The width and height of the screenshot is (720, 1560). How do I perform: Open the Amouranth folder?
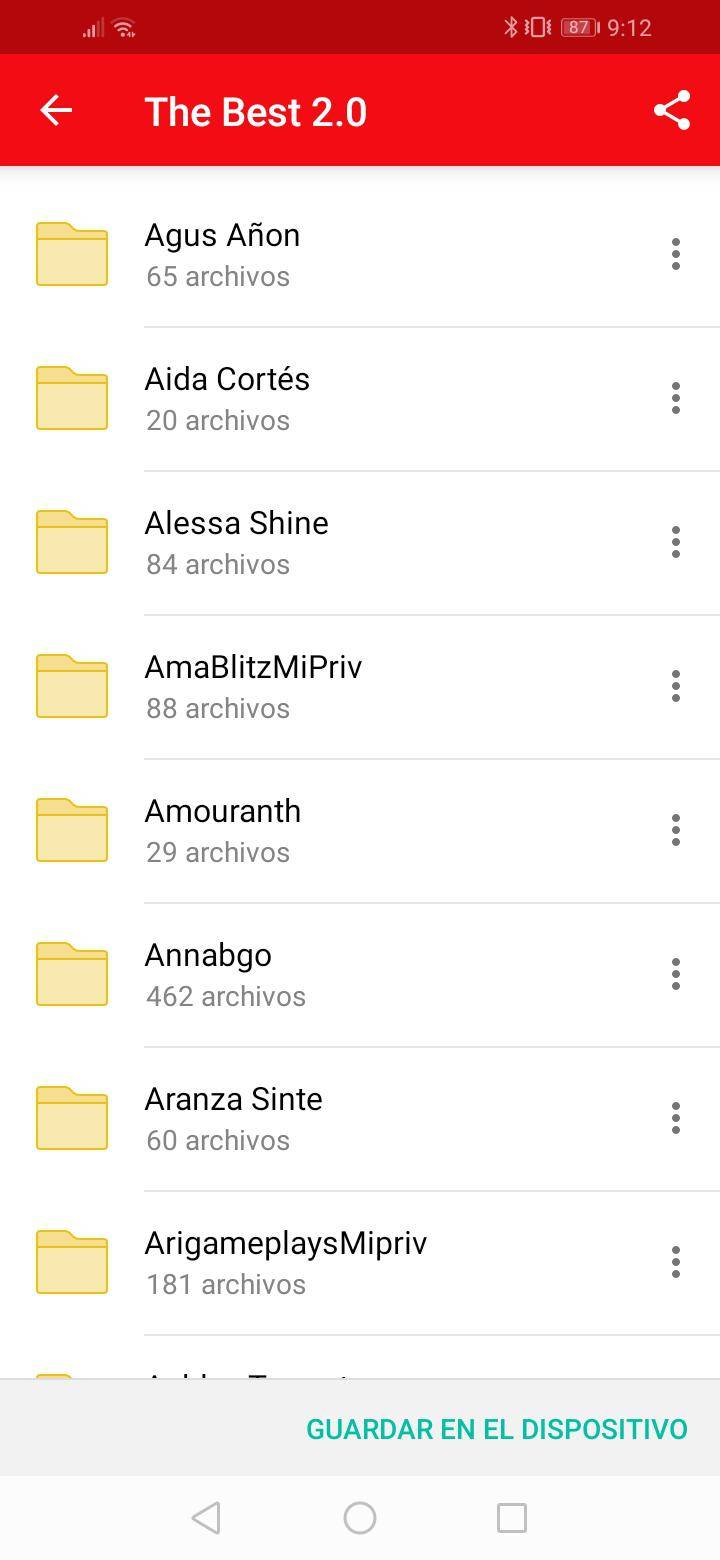tap(222, 830)
